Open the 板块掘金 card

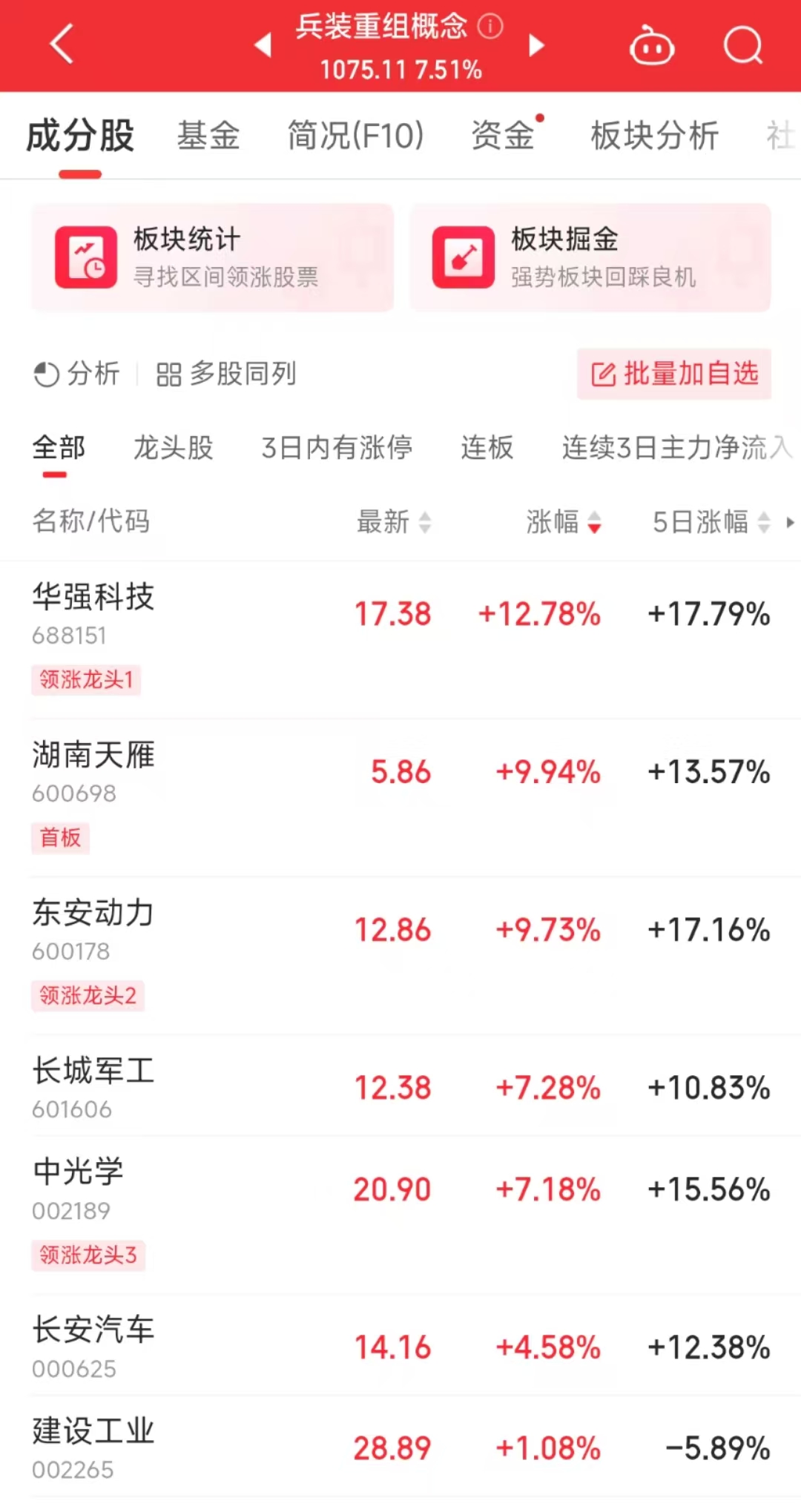point(590,257)
